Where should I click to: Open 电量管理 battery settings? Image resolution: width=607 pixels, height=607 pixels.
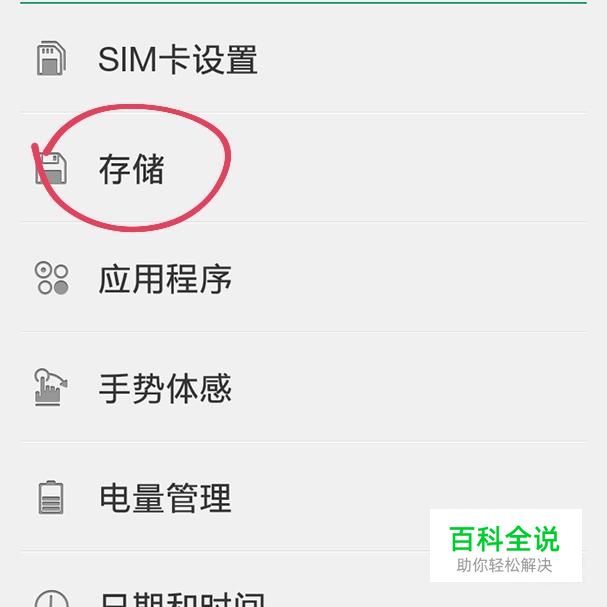[x=165, y=497]
